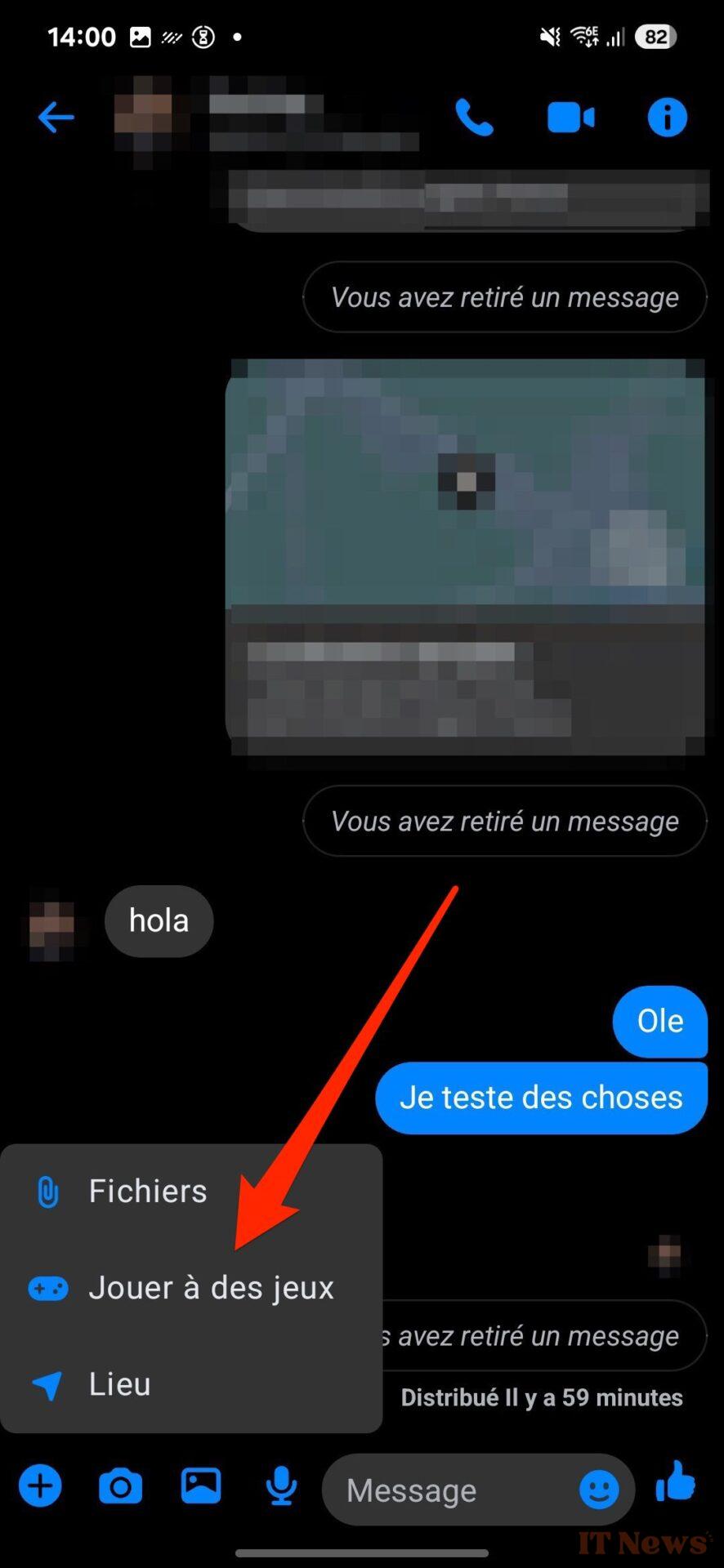Open the photo gallery picker

click(x=201, y=1486)
